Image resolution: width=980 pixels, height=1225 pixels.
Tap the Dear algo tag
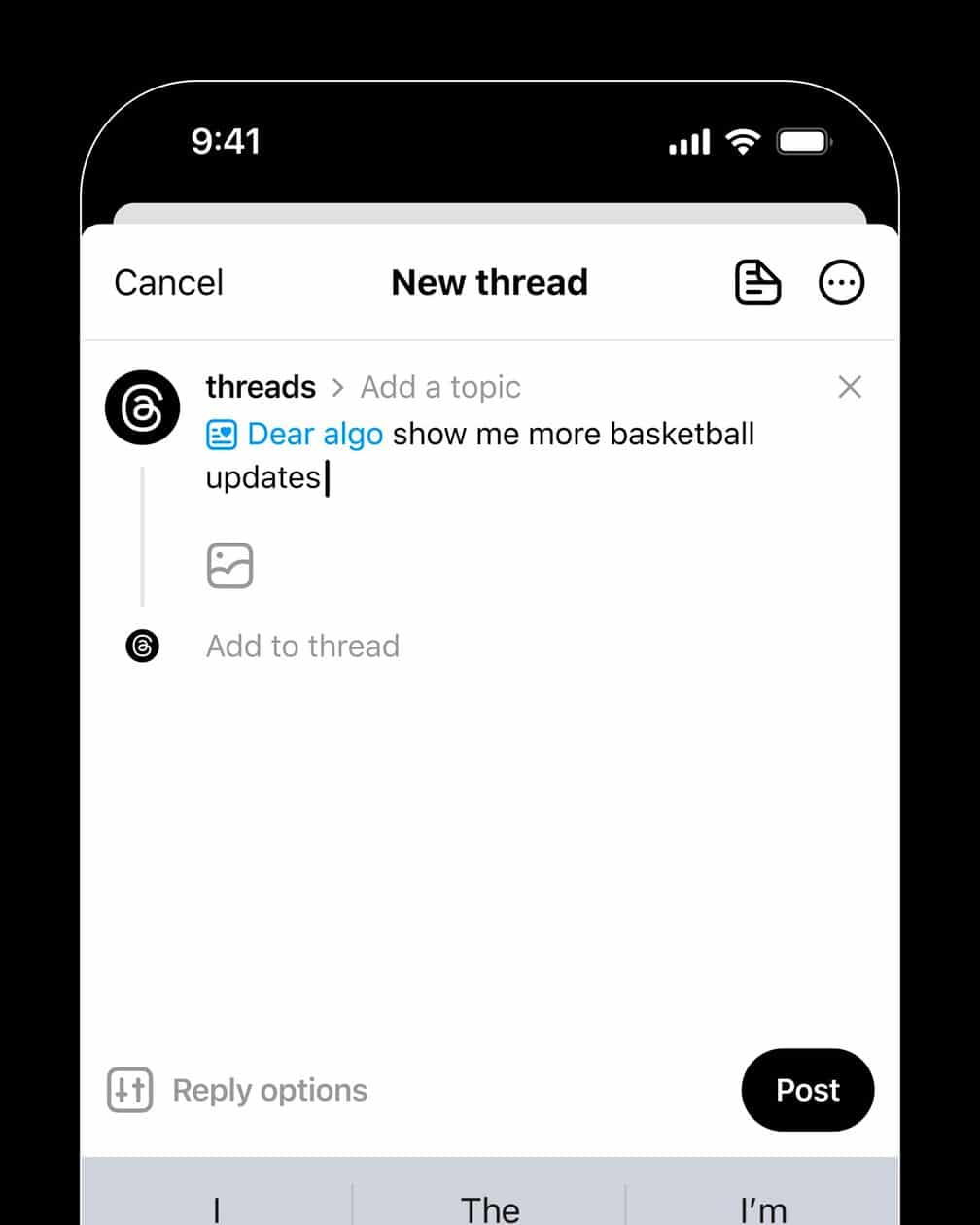(x=314, y=434)
